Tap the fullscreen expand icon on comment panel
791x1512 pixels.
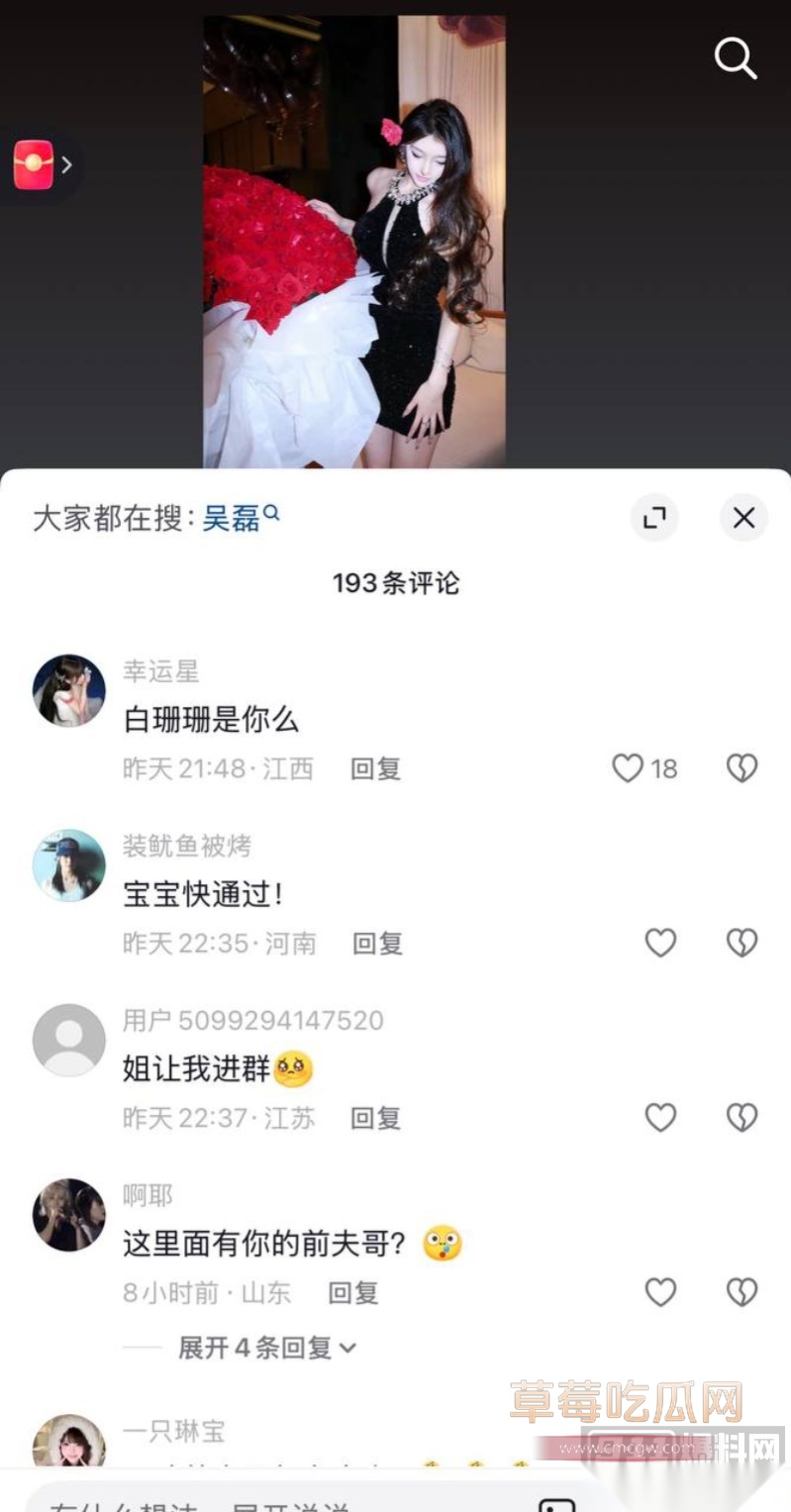coord(654,518)
